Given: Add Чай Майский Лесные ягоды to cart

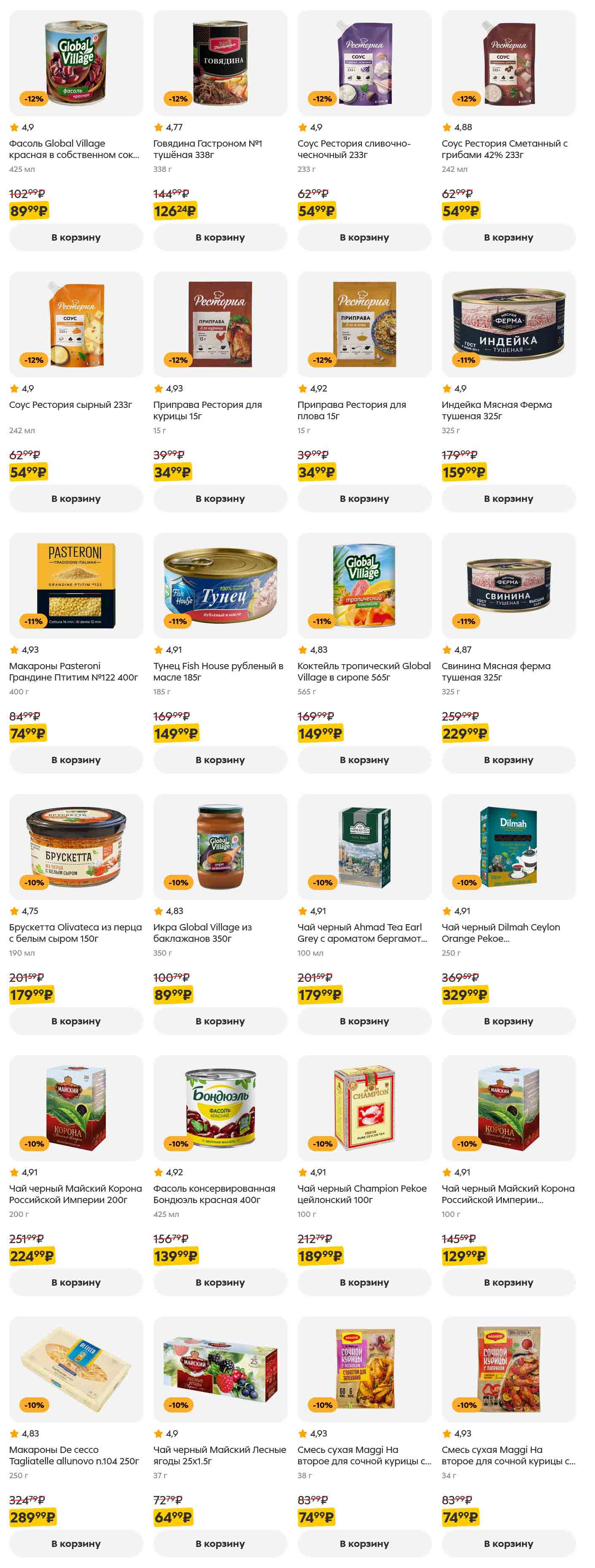Looking at the screenshot, I should click(x=220, y=1543).
